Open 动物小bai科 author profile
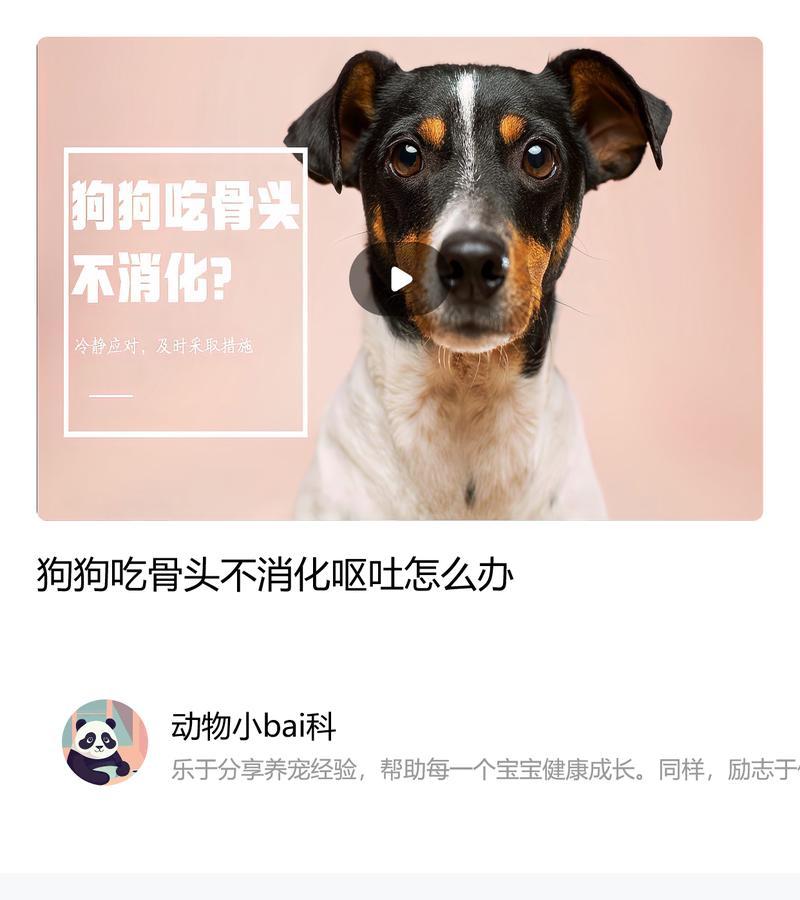Viewport: 800px width, 900px height. click(253, 726)
